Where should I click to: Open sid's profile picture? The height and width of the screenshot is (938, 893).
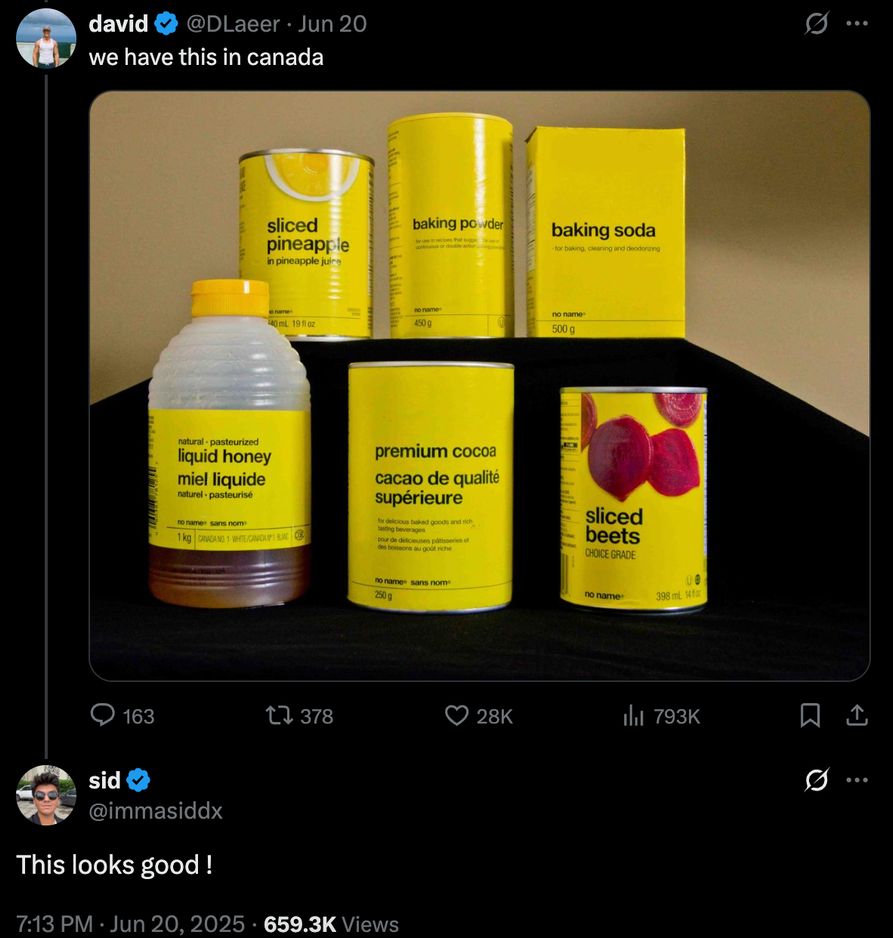(x=46, y=795)
